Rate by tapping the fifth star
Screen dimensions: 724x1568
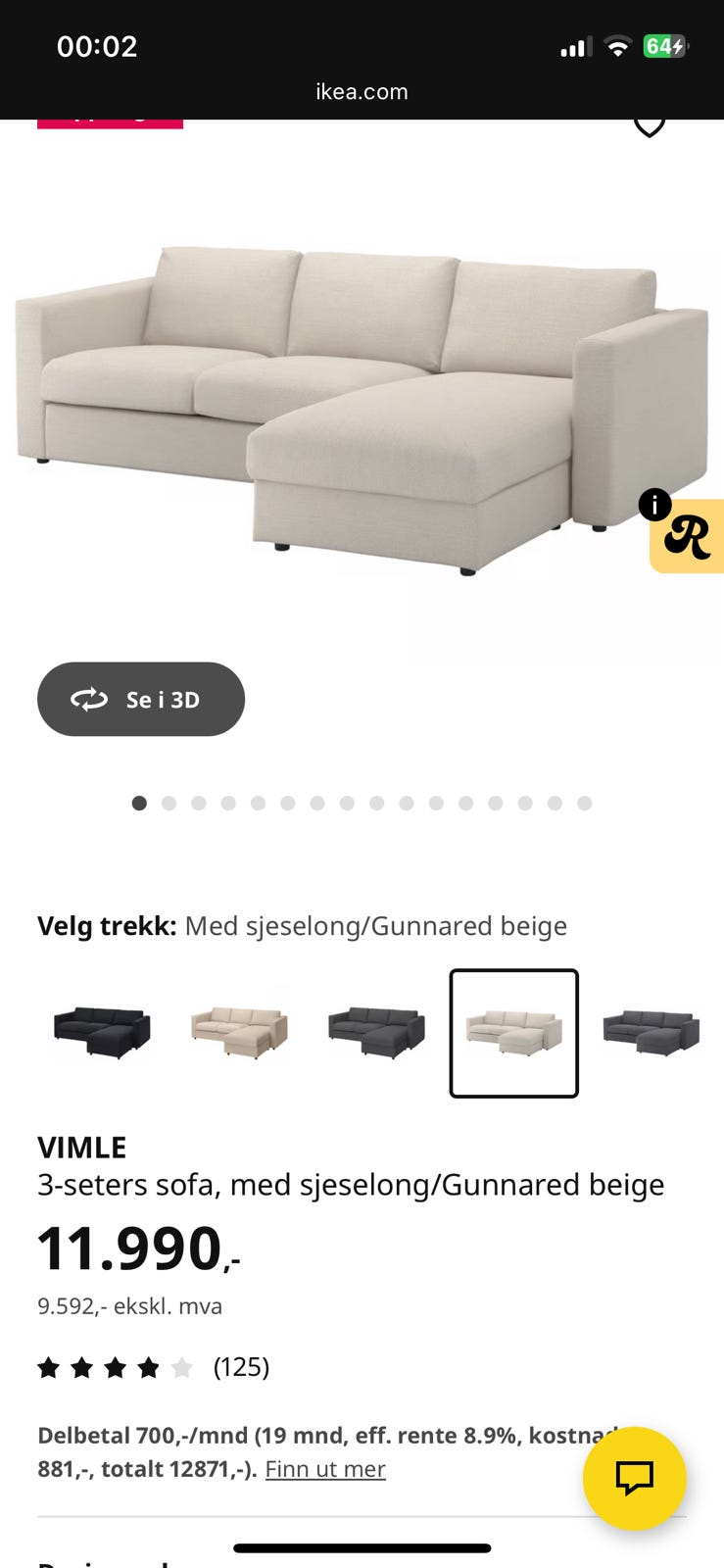click(183, 1367)
